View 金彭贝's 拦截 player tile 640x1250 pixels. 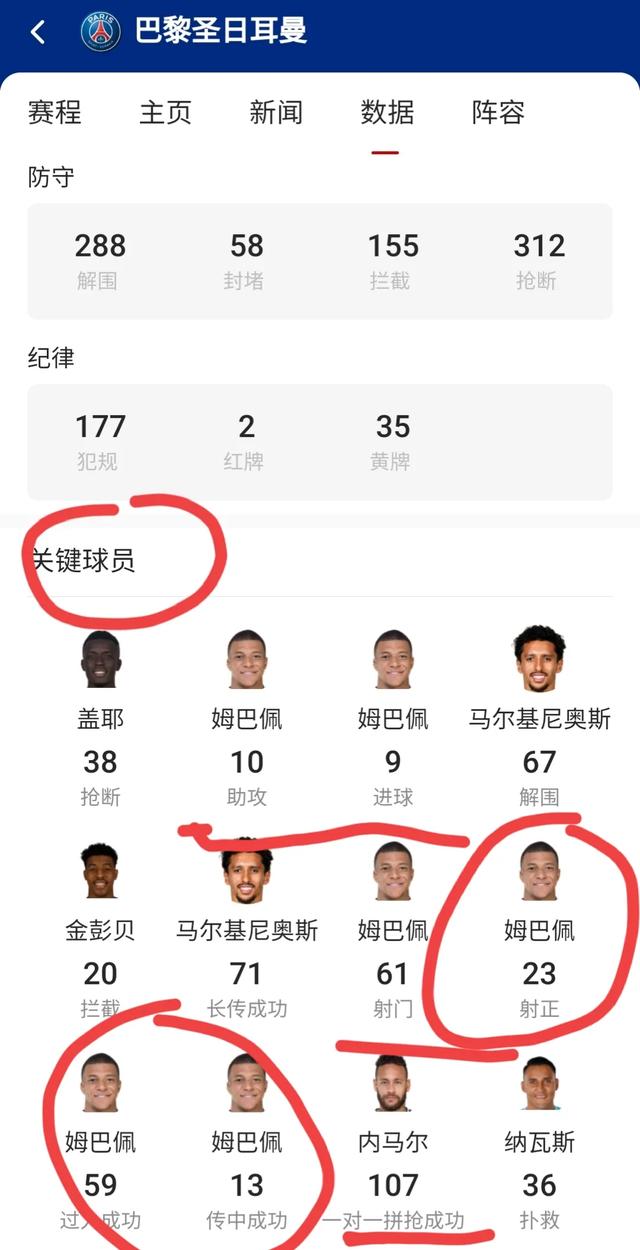coord(100,932)
